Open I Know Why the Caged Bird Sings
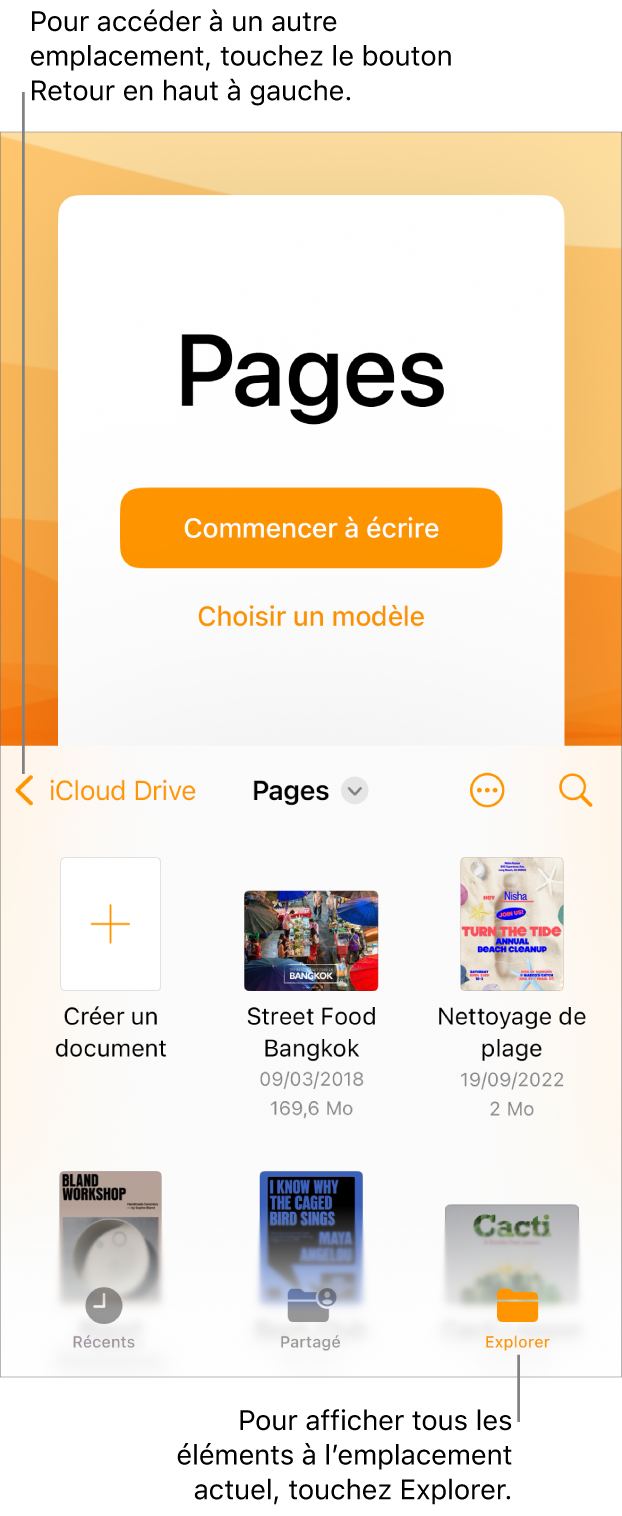This screenshot has height=1516, width=622. tap(311, 1225)
